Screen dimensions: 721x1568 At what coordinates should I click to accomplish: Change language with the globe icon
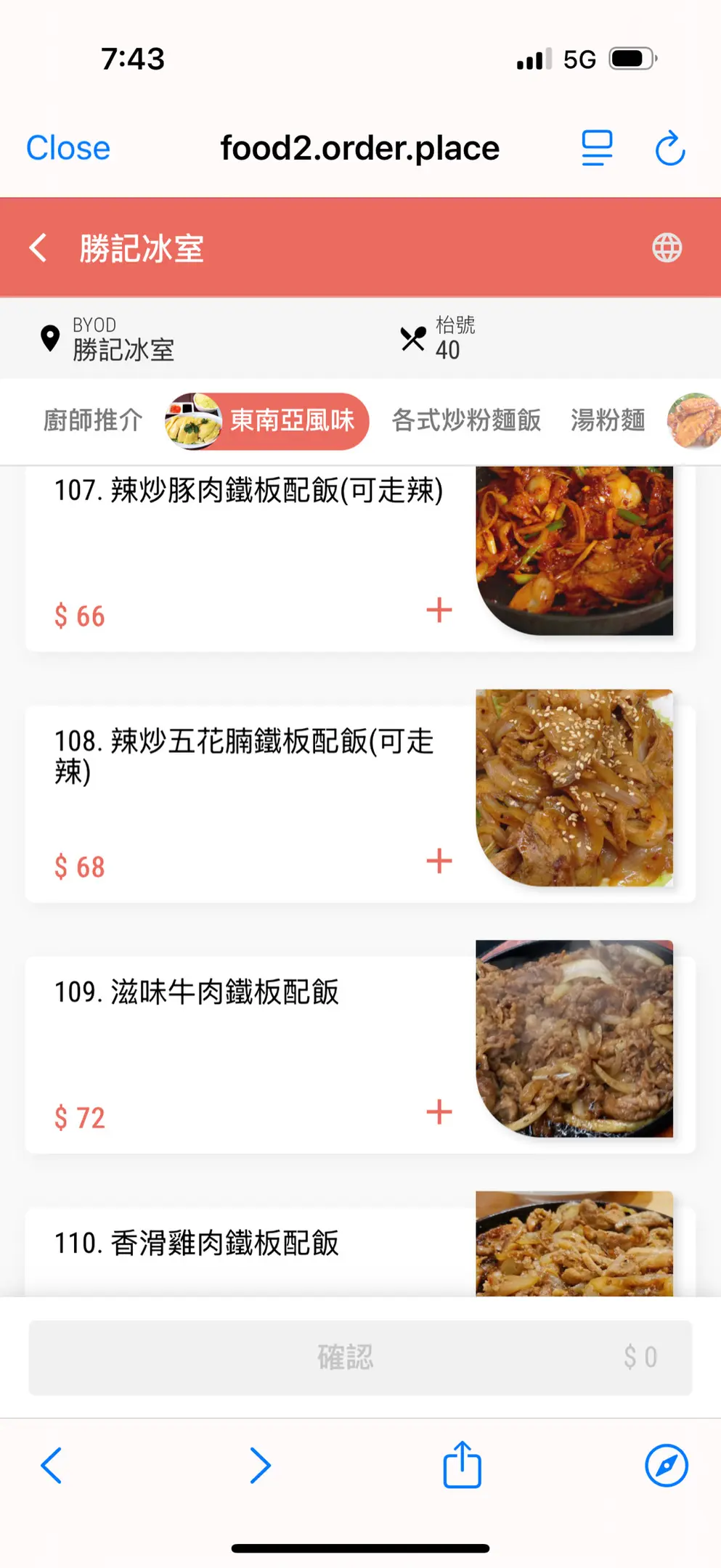[667, 248]
